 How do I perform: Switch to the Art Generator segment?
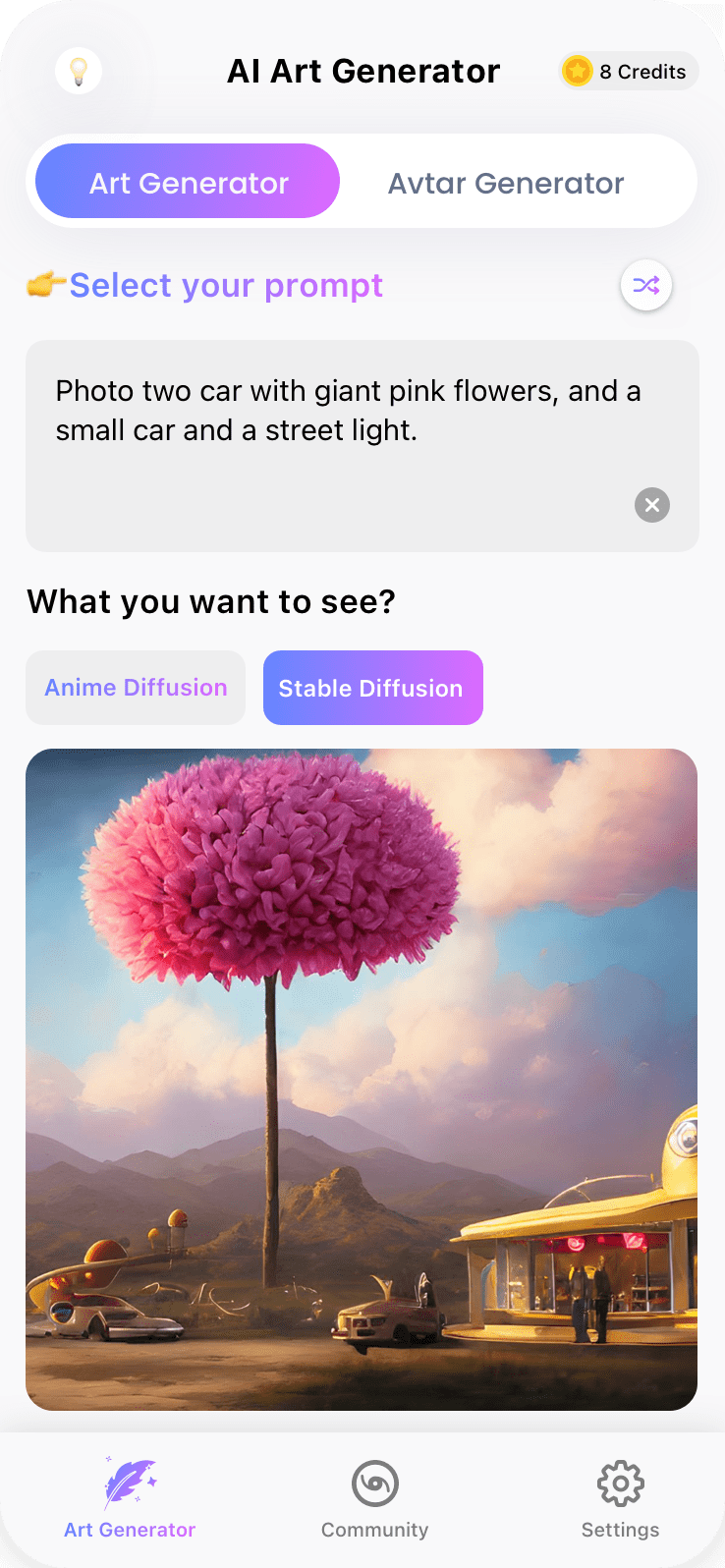pyautogui.click(x=188, y=182)
